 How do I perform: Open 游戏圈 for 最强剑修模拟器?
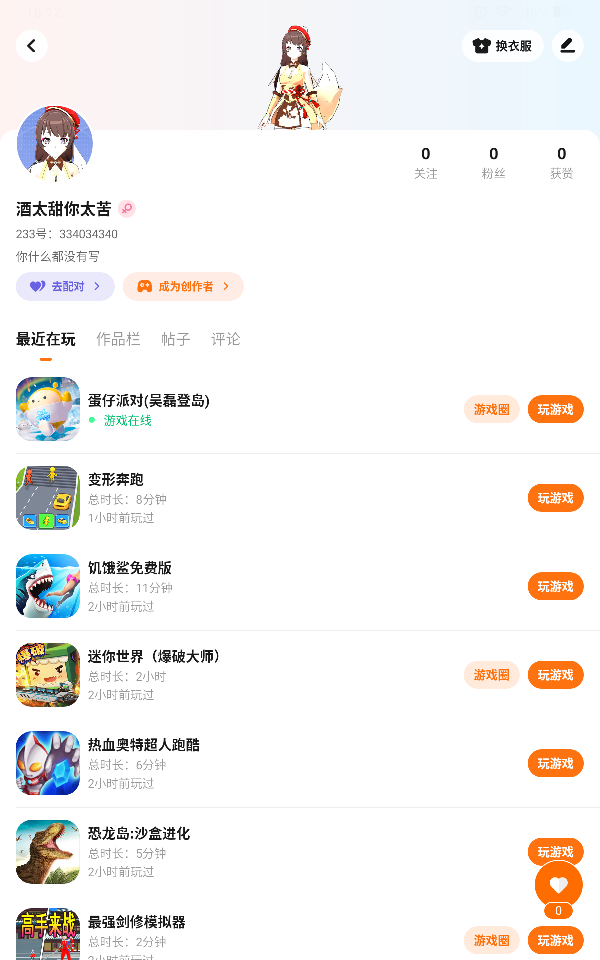(492, 940)
